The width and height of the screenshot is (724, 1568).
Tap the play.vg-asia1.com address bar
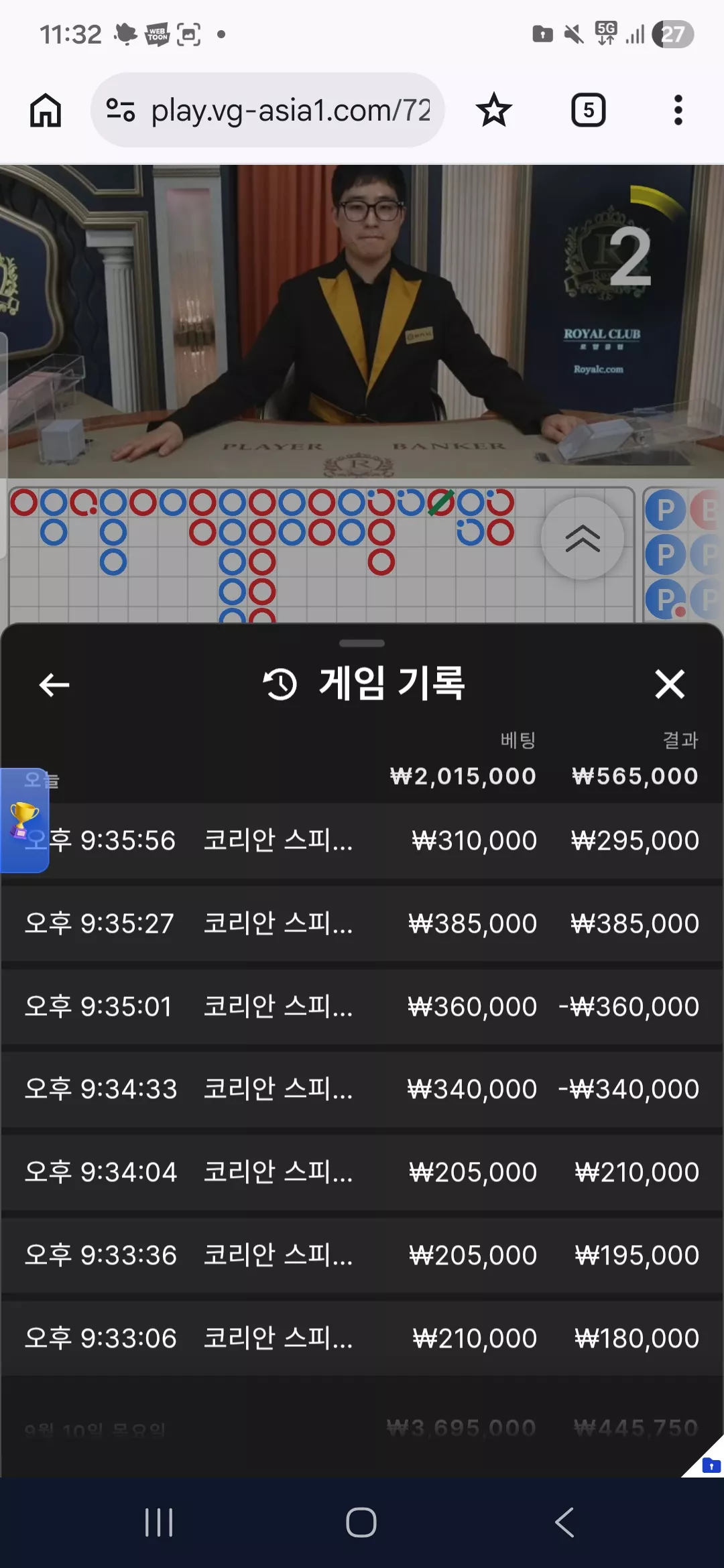coord(267,110)
